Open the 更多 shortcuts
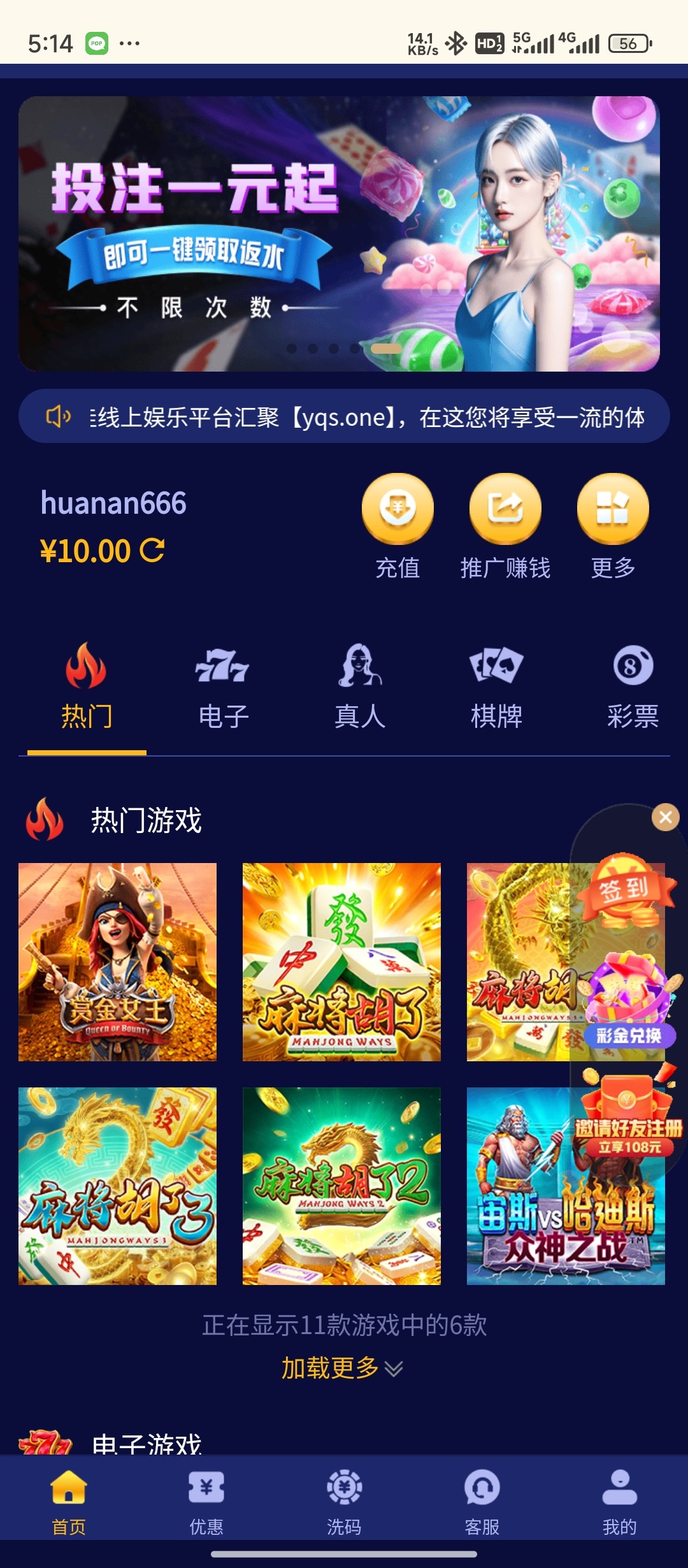 click(x=612, y=510)
